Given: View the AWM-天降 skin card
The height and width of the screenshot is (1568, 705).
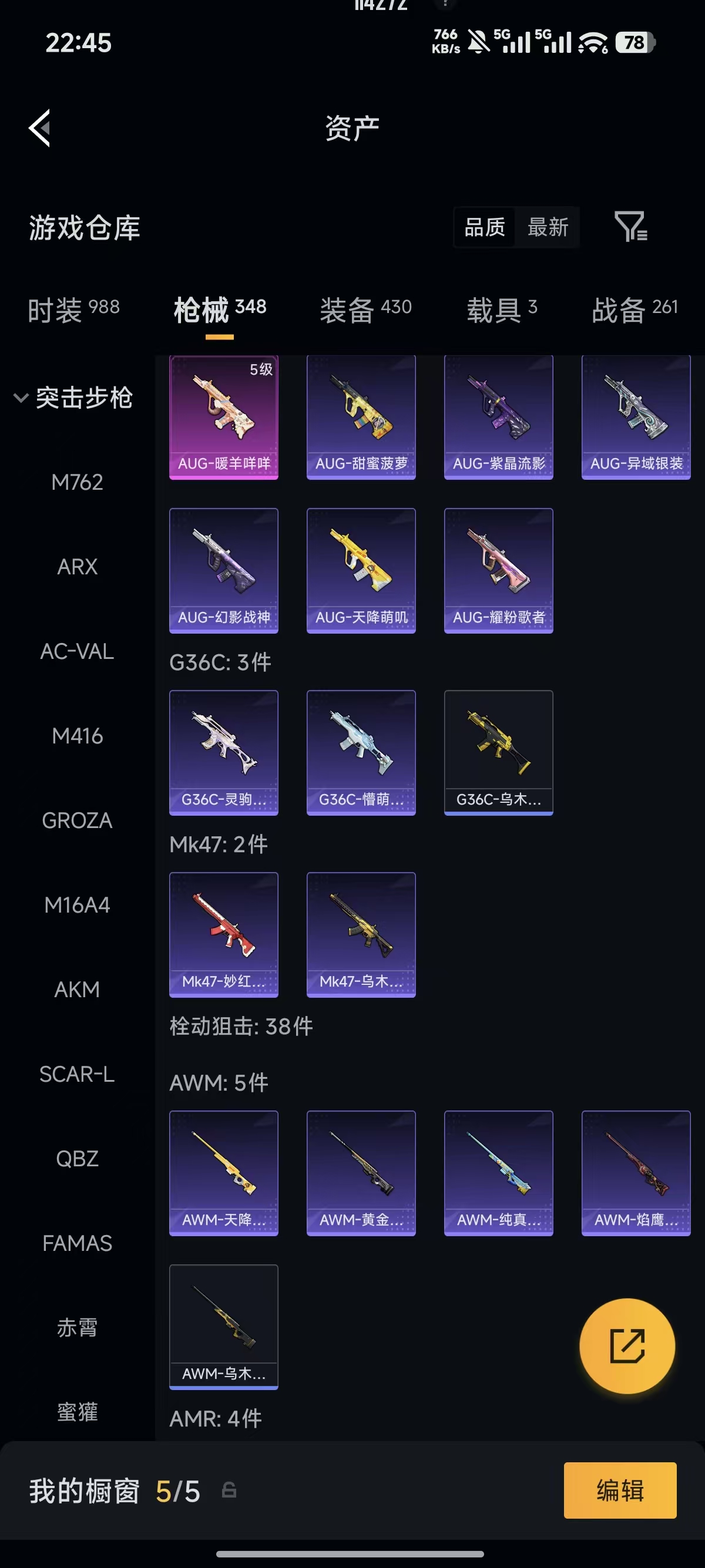Looking at the screenshot, I should coord(224,1173).
